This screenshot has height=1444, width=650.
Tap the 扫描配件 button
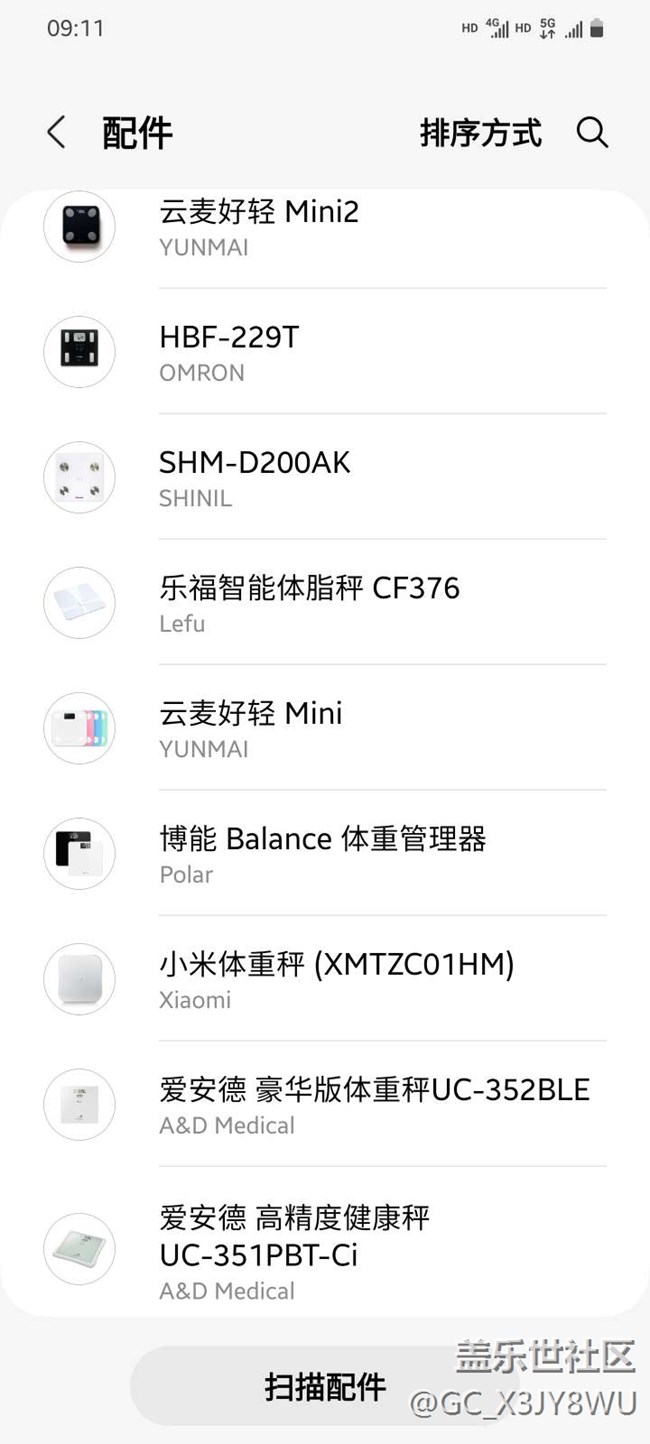point(325,1386)
